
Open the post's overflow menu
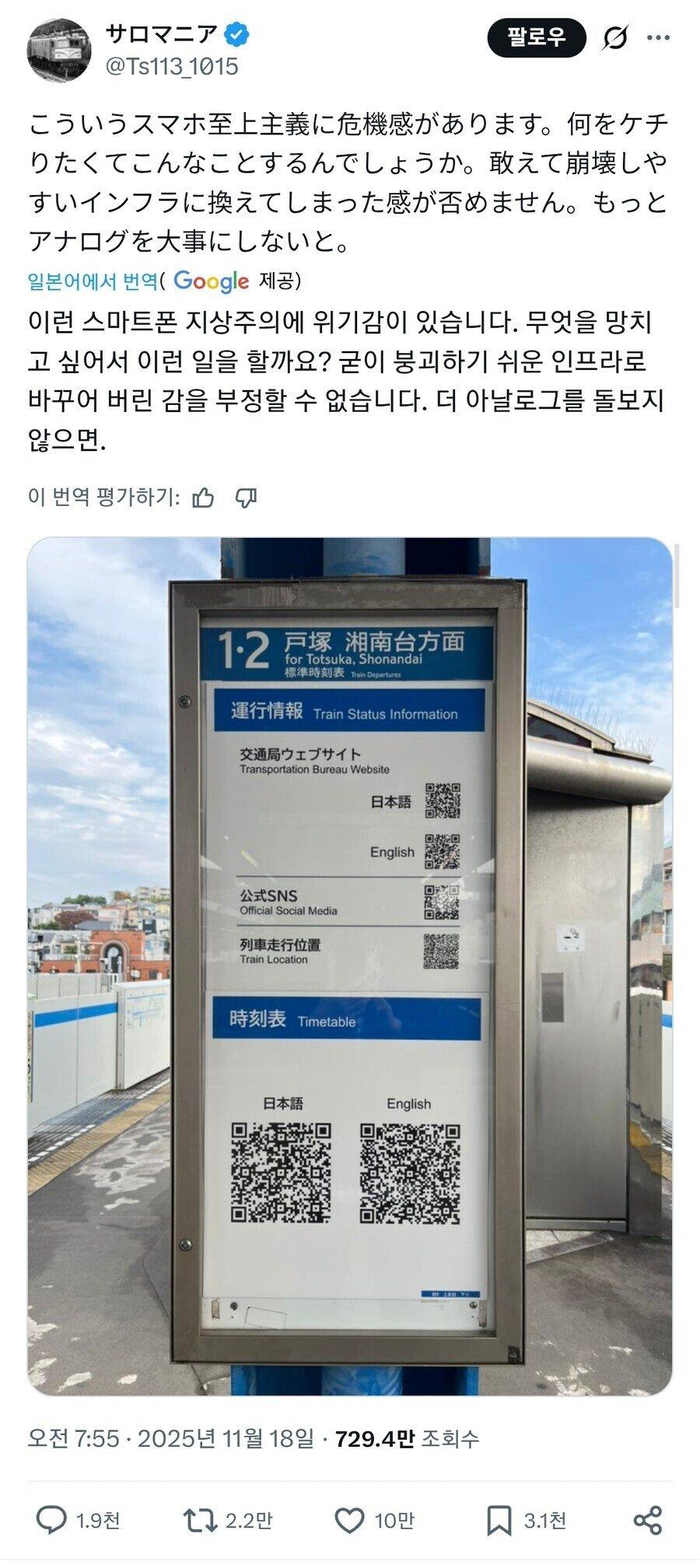point(658,37)
